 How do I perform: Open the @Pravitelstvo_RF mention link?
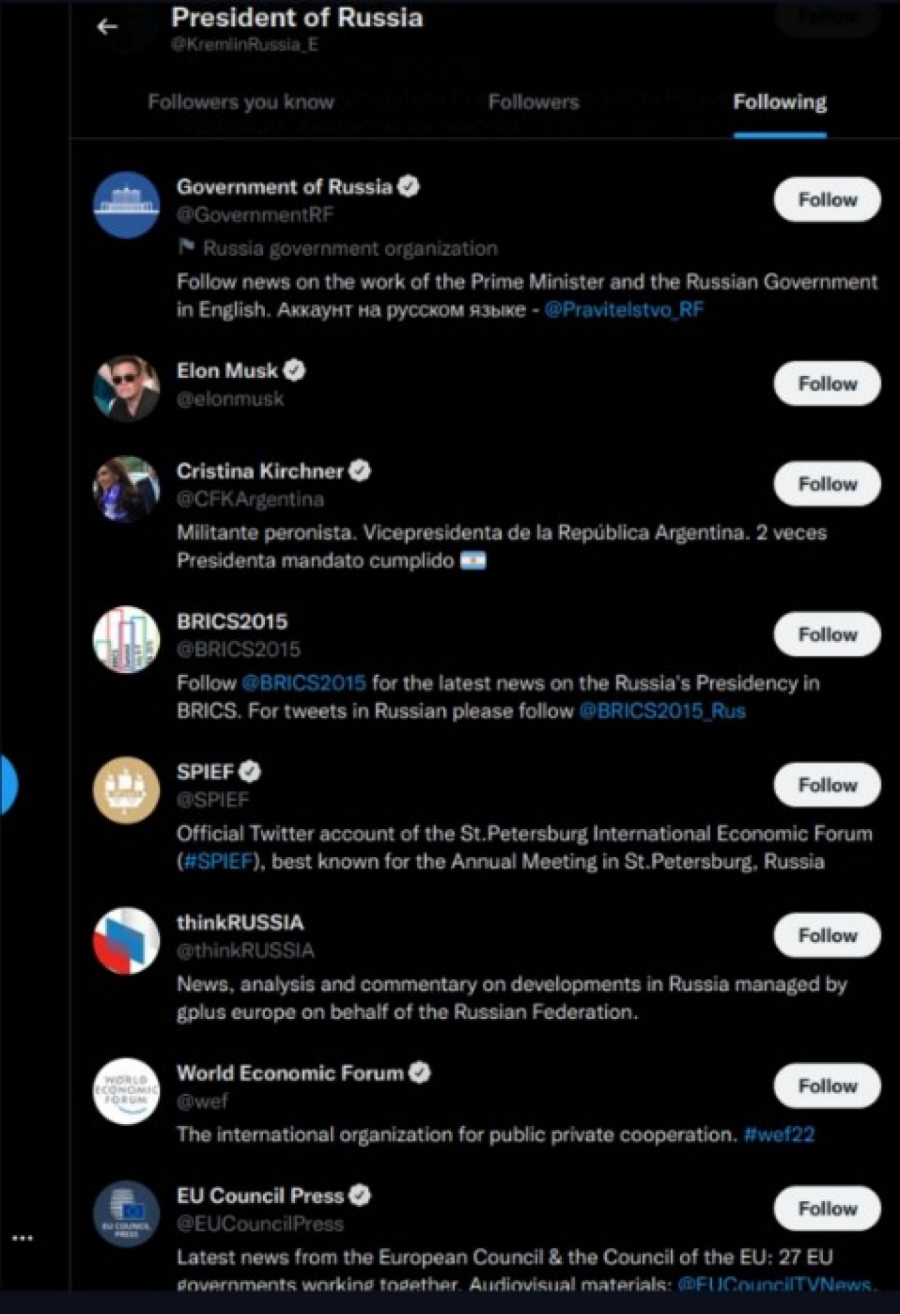pos(624,310)
